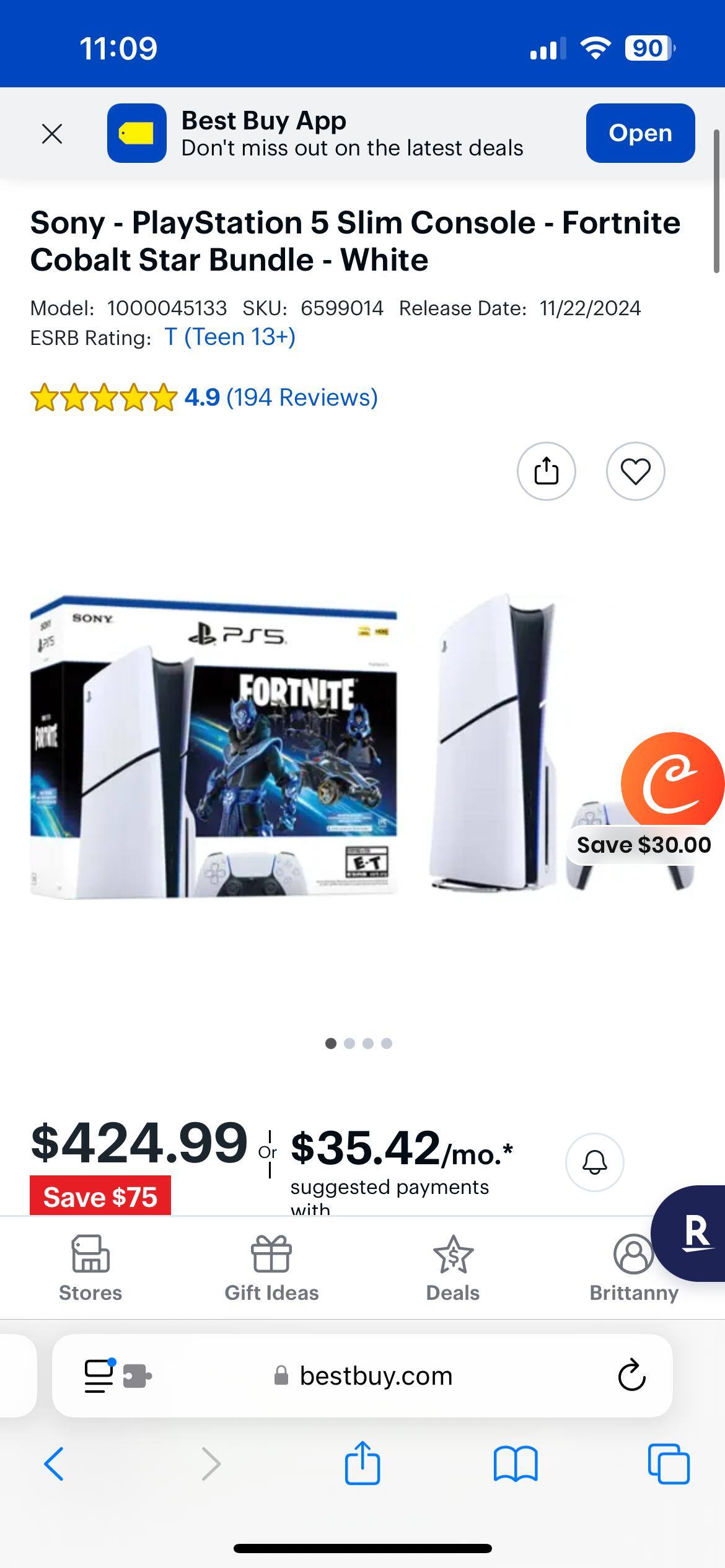This screenshot has width=725, height=1568.
Task: Set a price alert with the bell
Action: pyautogui.click(x=594, y=1162)
